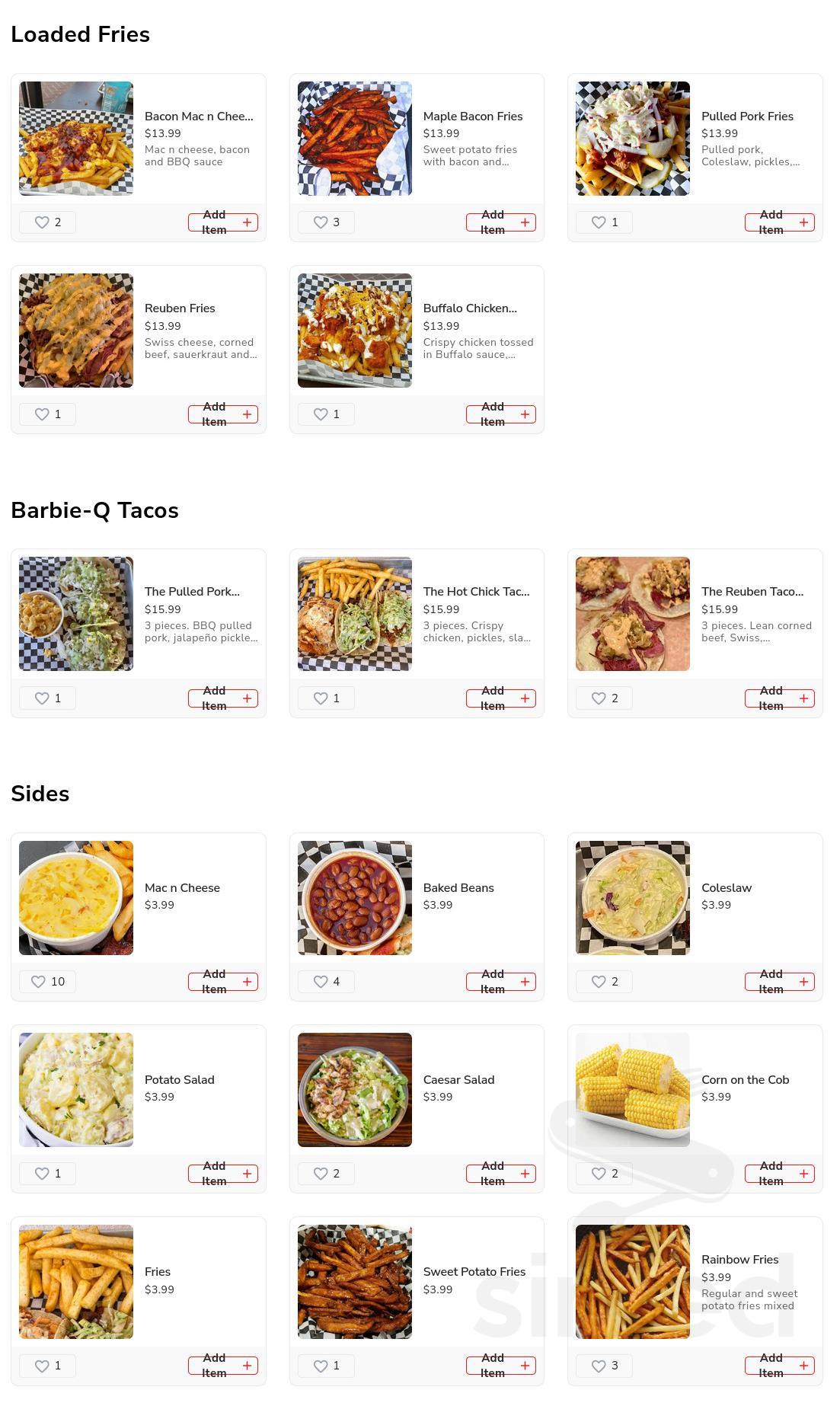This screenshot has width=840, height=1406.
Task: Like the Pulled Pork Fries
Action: [x=604, y=222]
